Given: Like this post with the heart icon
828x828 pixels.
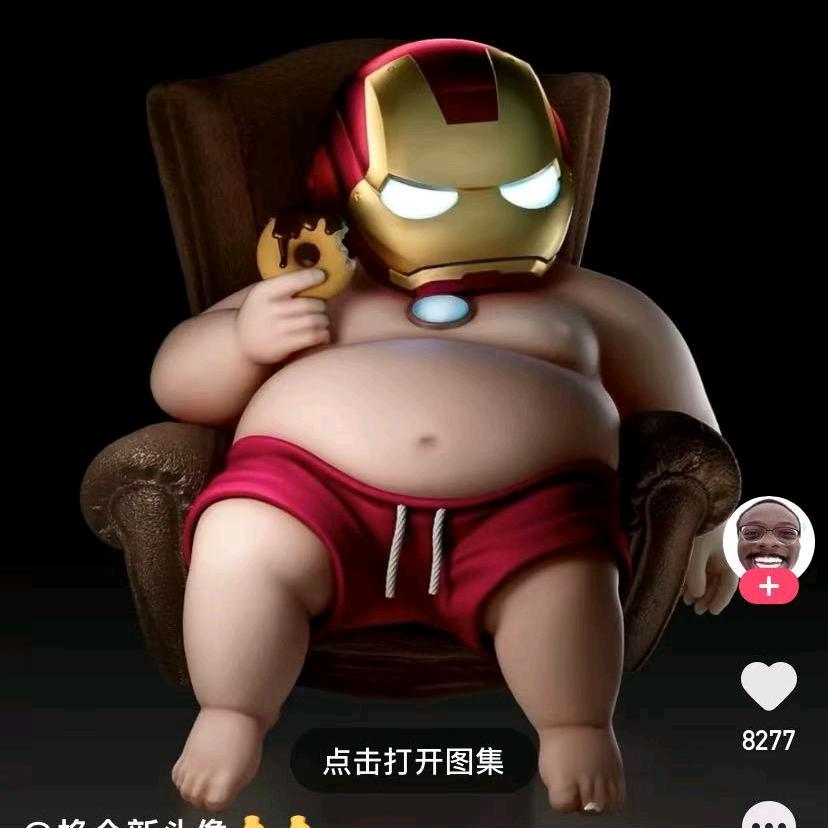Looking at the screenshot, I should click(x=768, y=685).
